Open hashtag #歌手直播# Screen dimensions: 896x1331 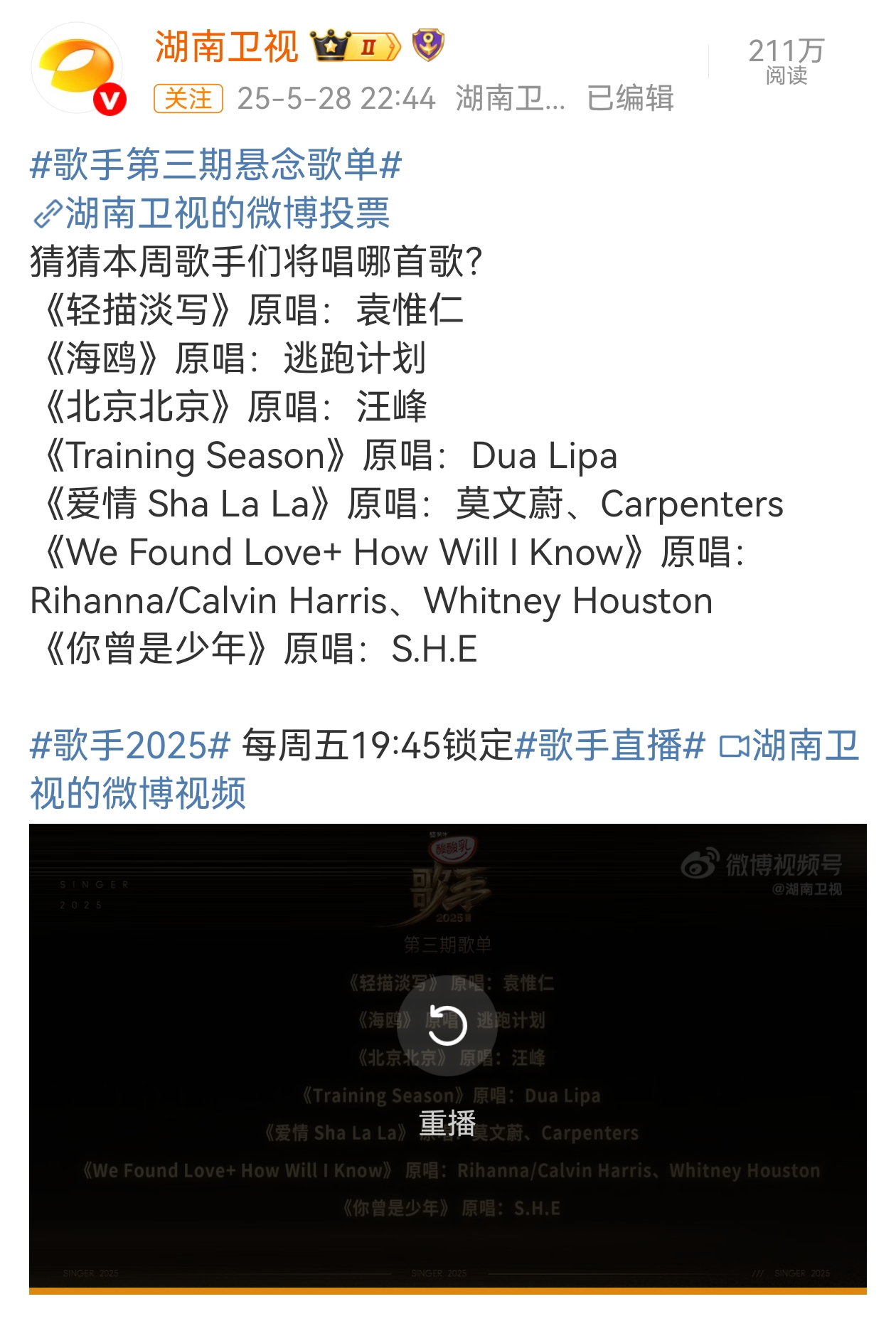(x=609, y=746)
